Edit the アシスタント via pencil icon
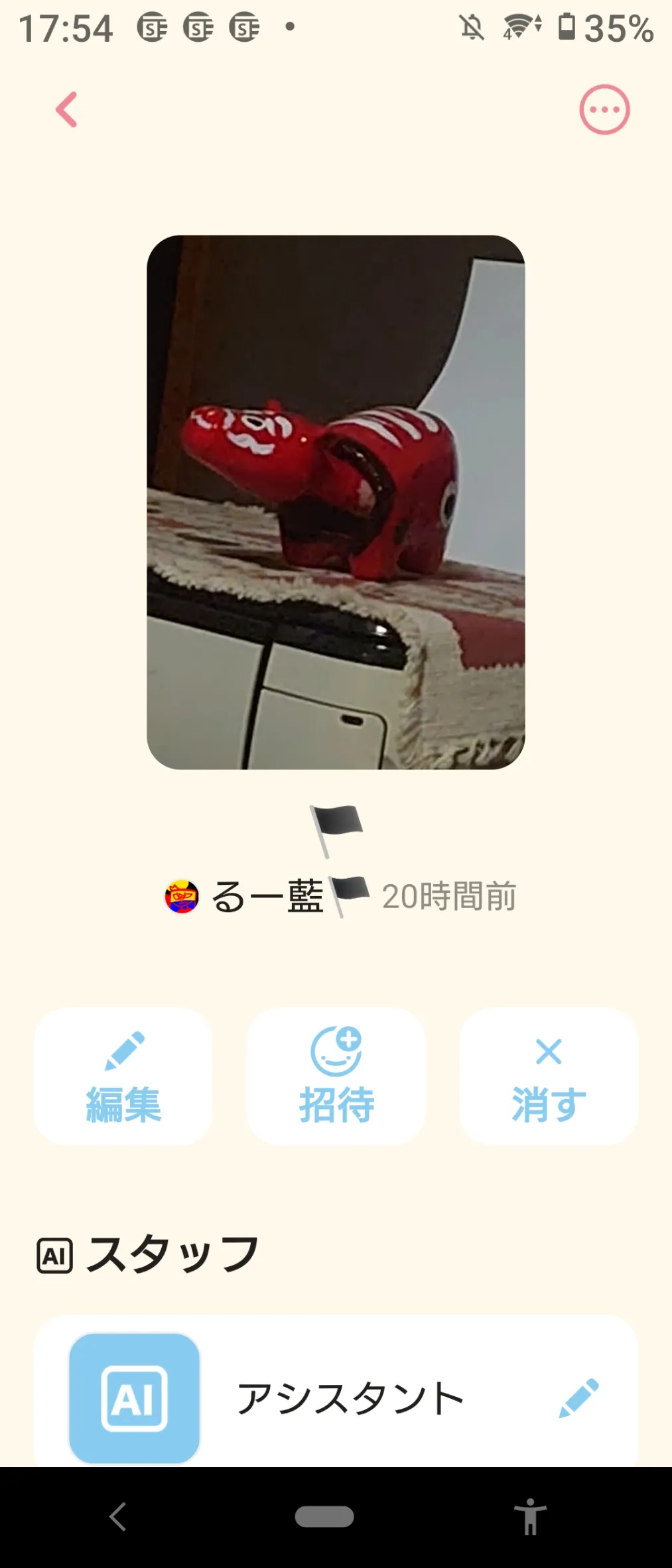672x1568 pixels. point(579,1398)
